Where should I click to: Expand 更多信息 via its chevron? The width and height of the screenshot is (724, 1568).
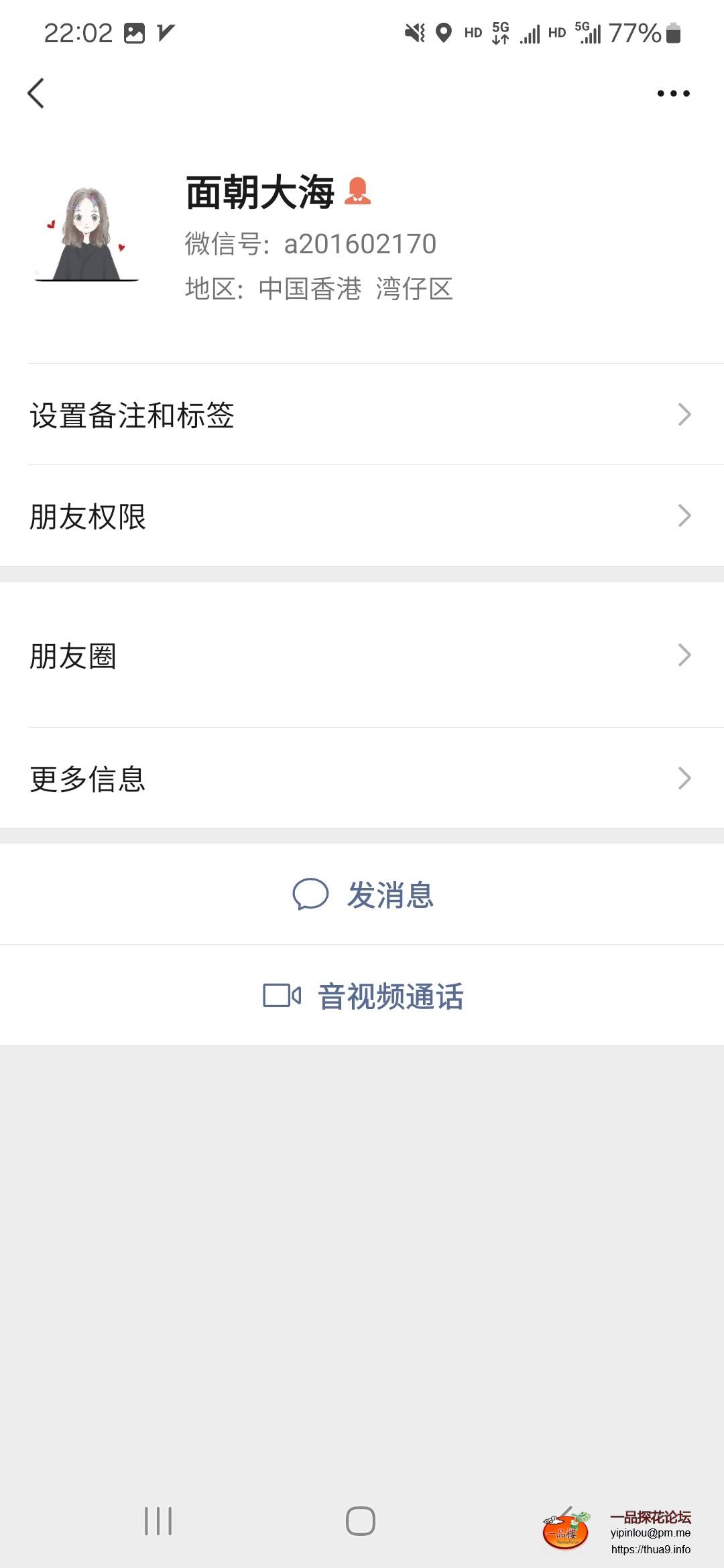point(684,777)
